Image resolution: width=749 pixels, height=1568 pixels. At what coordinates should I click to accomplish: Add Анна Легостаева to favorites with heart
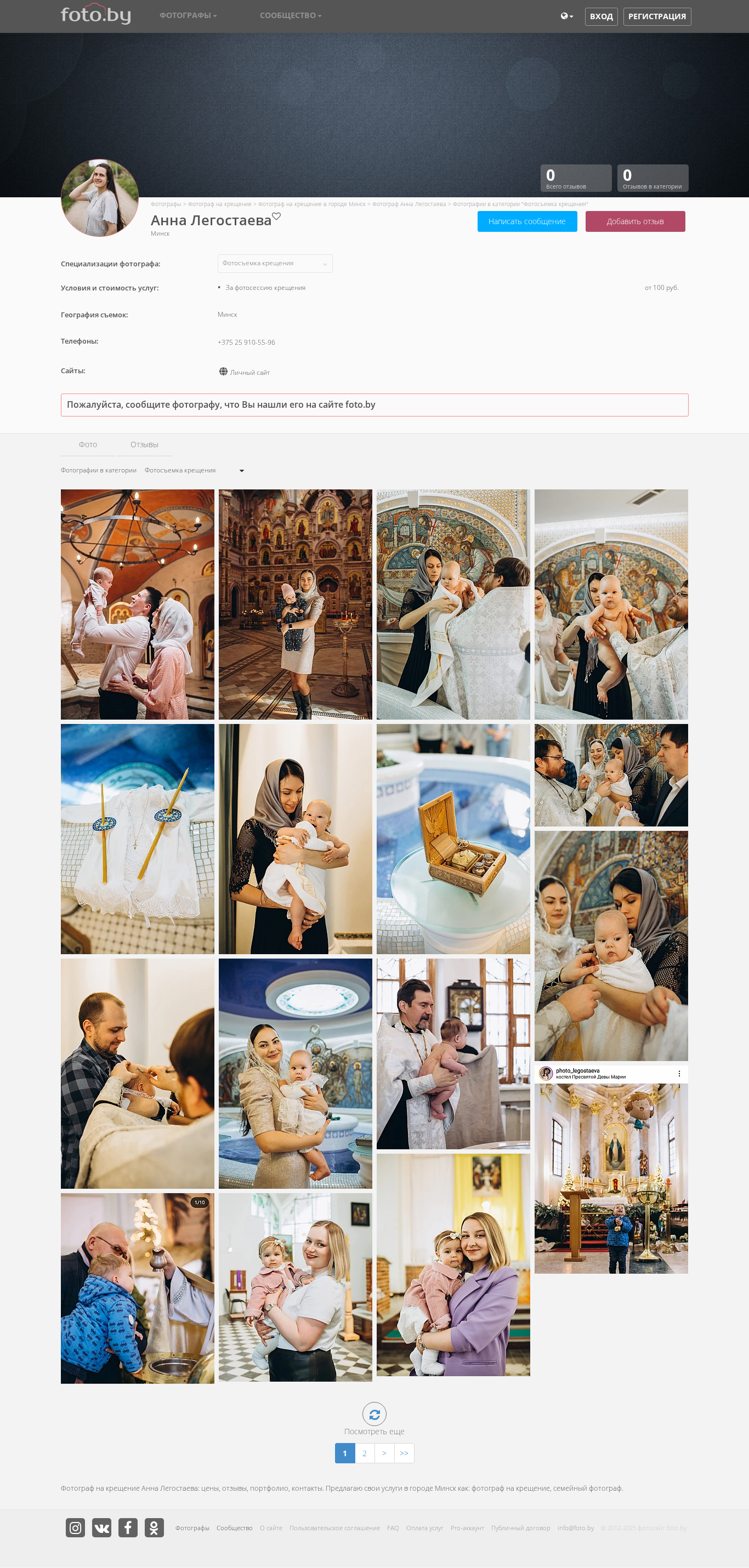[x=276, y=216]
